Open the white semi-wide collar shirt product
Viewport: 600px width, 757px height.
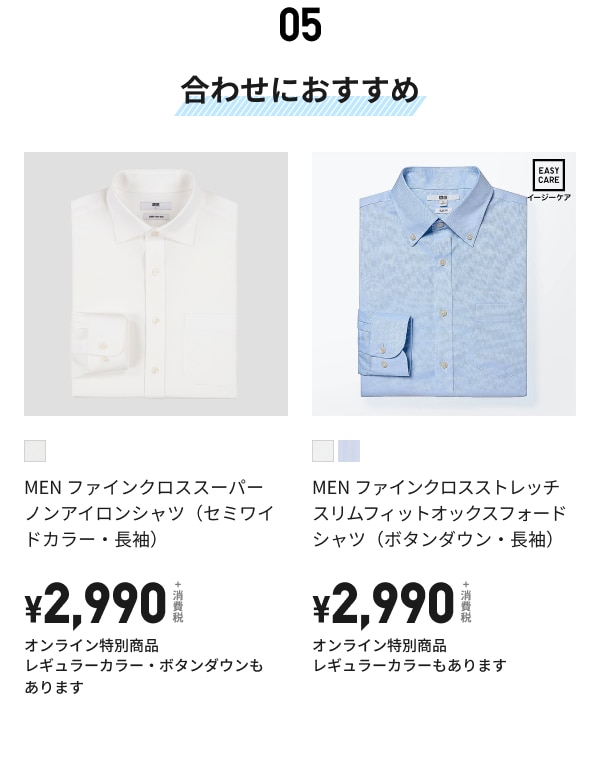coord(155,284)
